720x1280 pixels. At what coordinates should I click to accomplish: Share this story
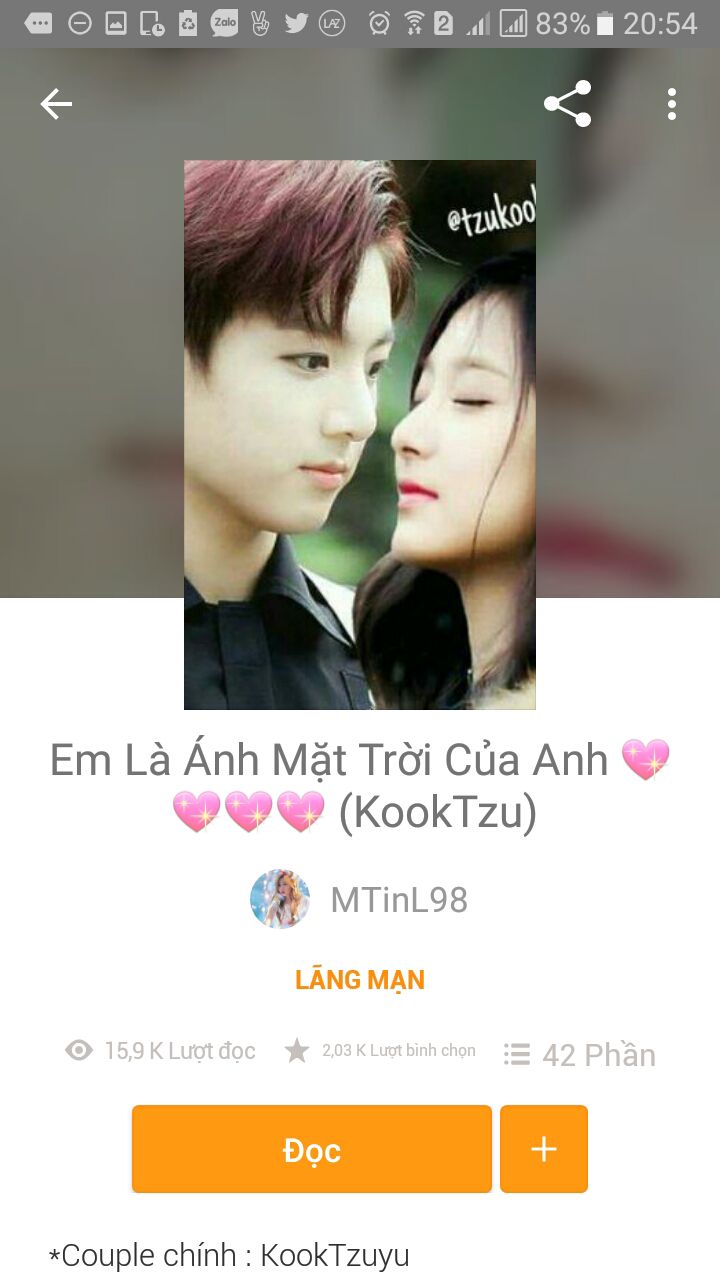coord(567,104)
